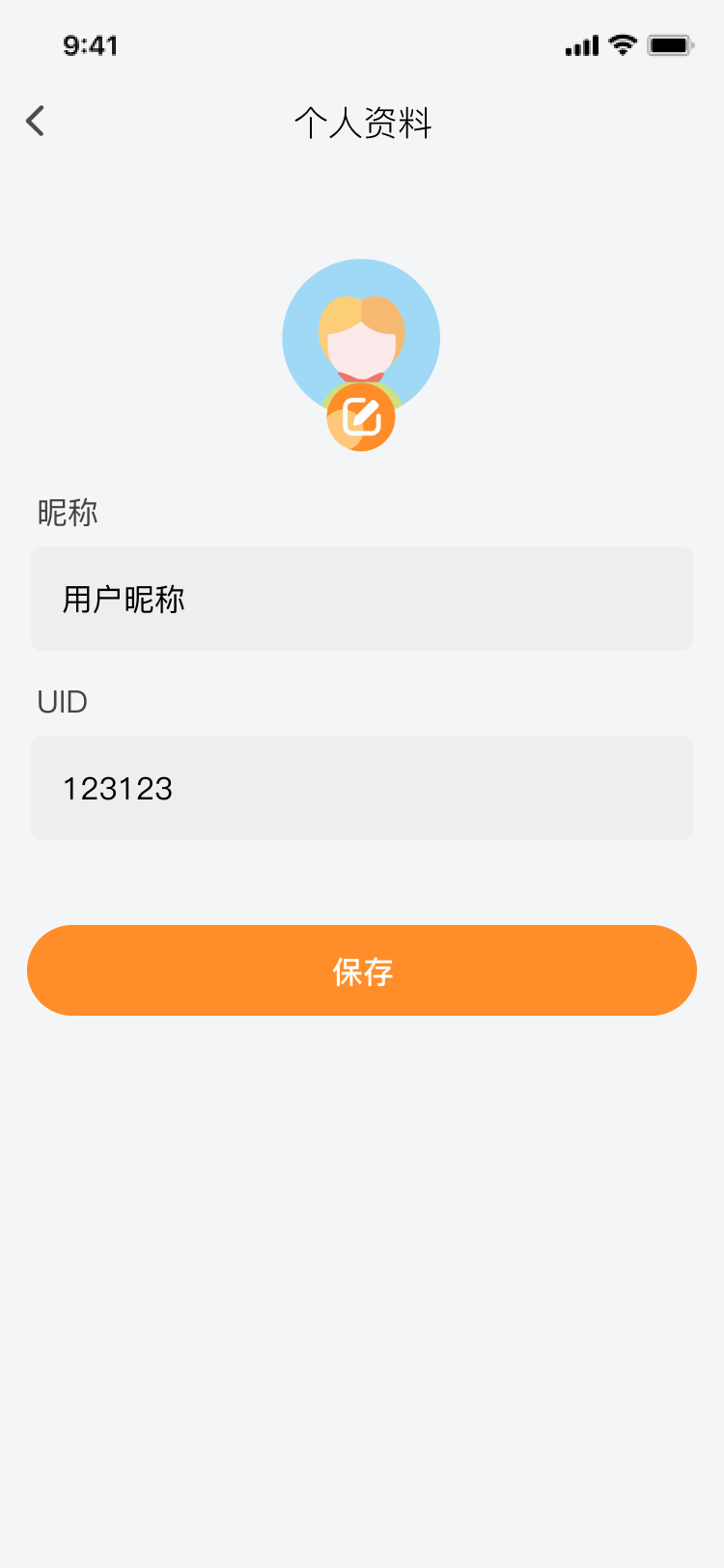Select the UID field showing 123123

click(x=362, y=788)
